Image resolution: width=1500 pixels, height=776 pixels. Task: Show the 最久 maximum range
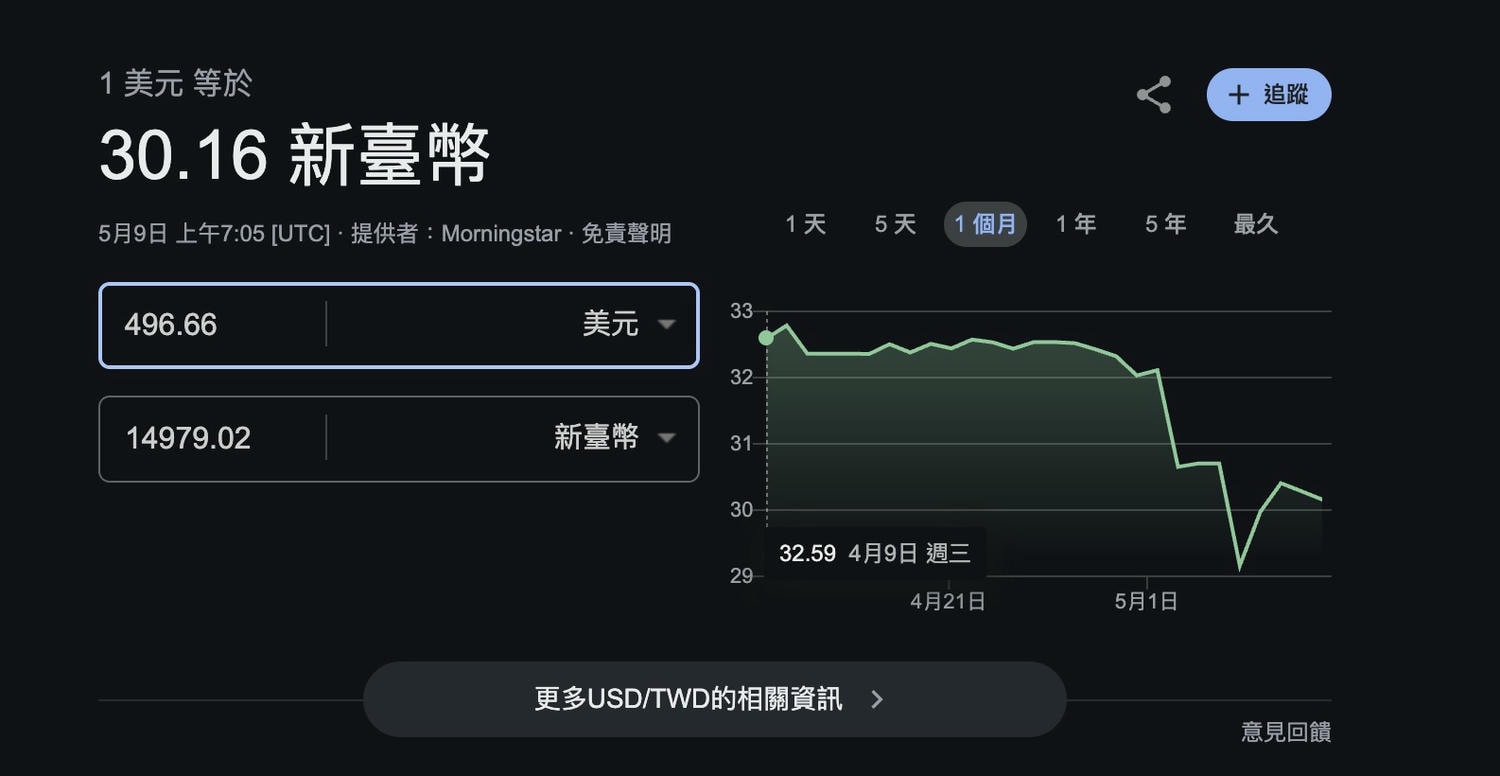[1256, 224]
